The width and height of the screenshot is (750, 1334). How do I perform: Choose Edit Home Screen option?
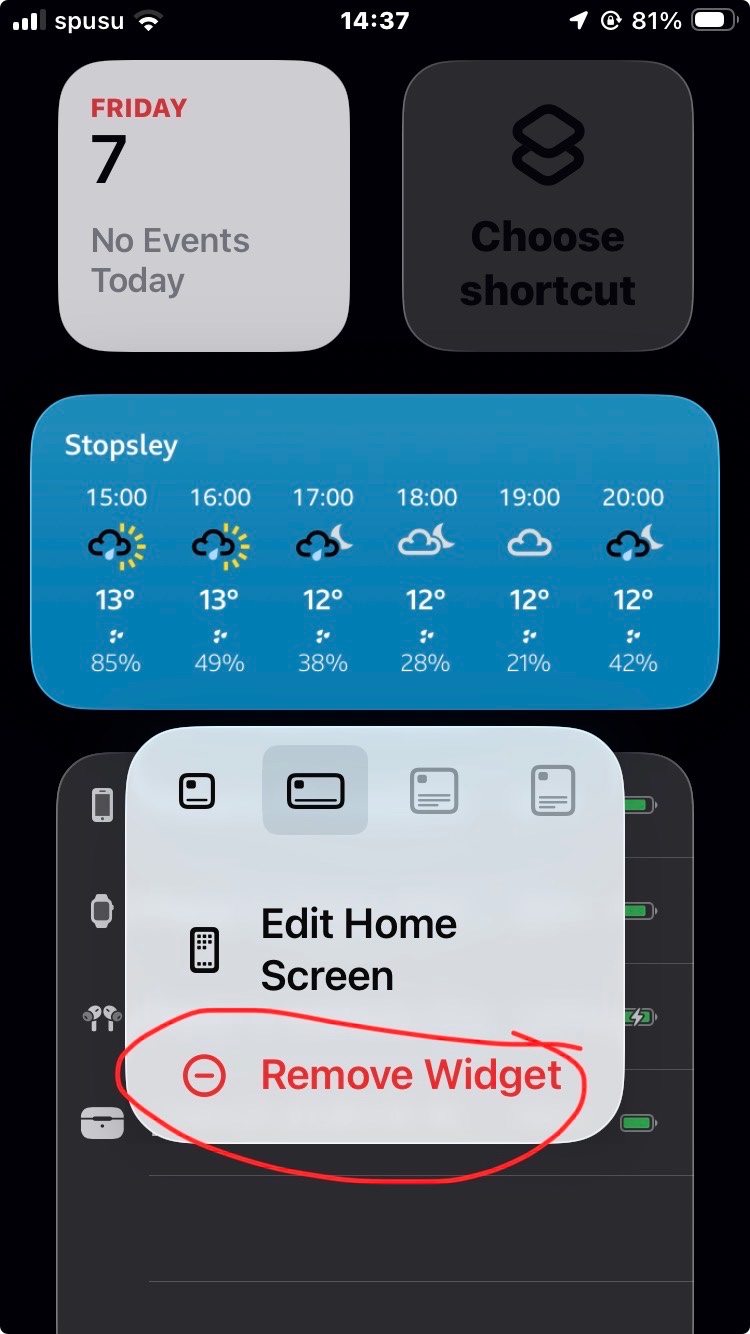coord(374,950)
